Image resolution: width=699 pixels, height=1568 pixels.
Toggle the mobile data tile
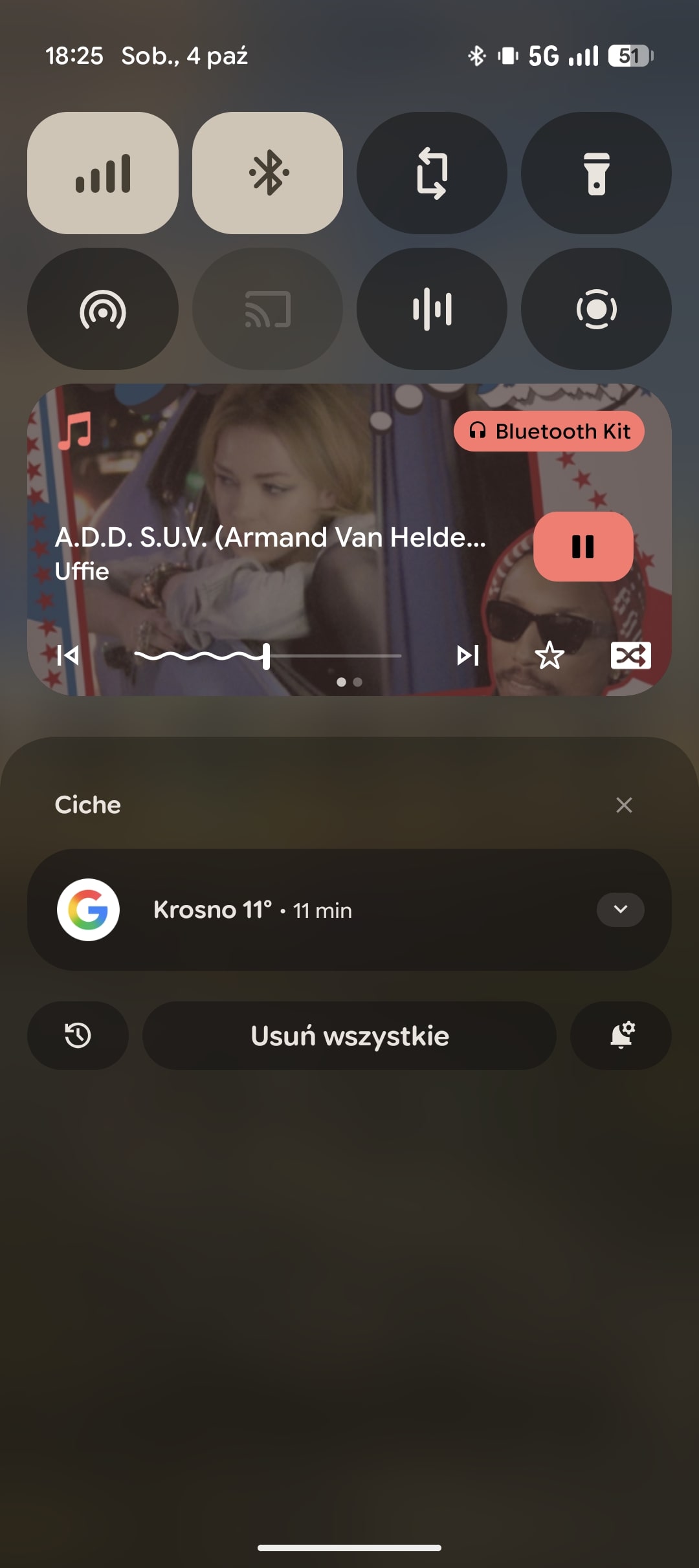103,173
